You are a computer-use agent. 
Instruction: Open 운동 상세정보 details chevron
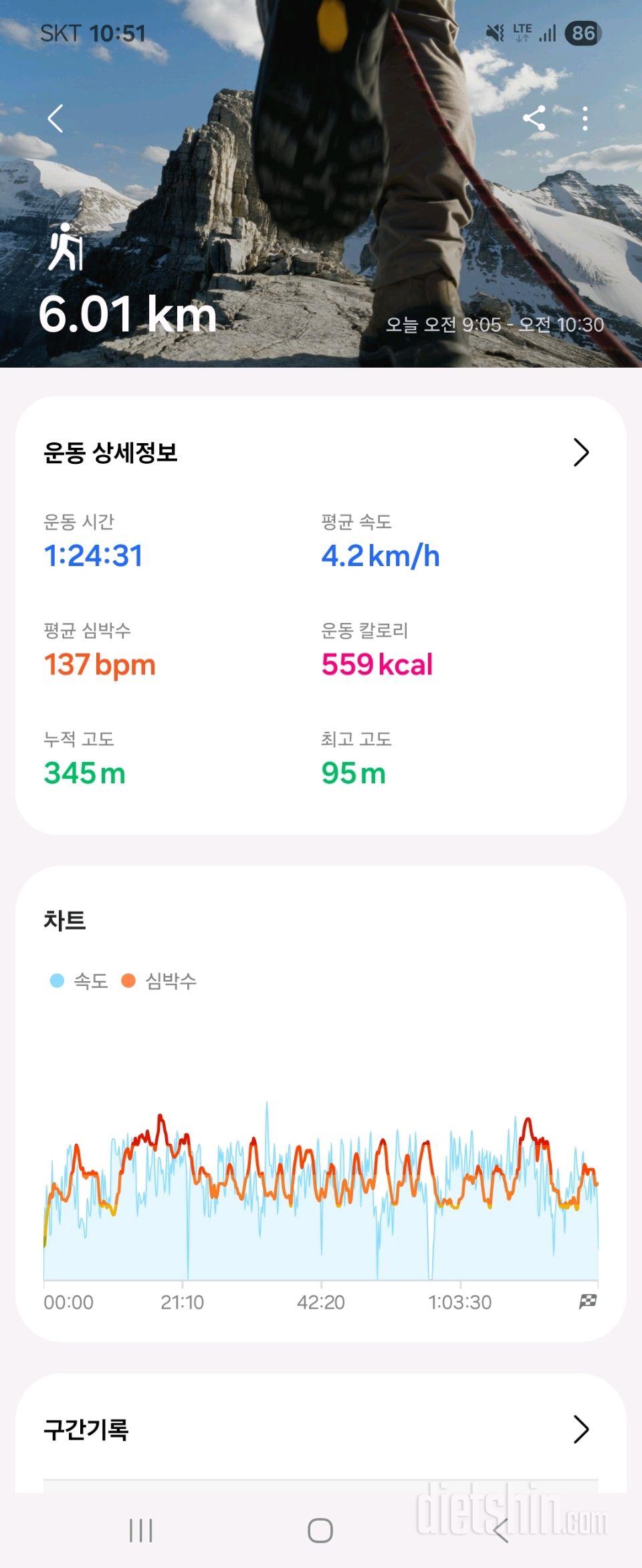(580, 452)
